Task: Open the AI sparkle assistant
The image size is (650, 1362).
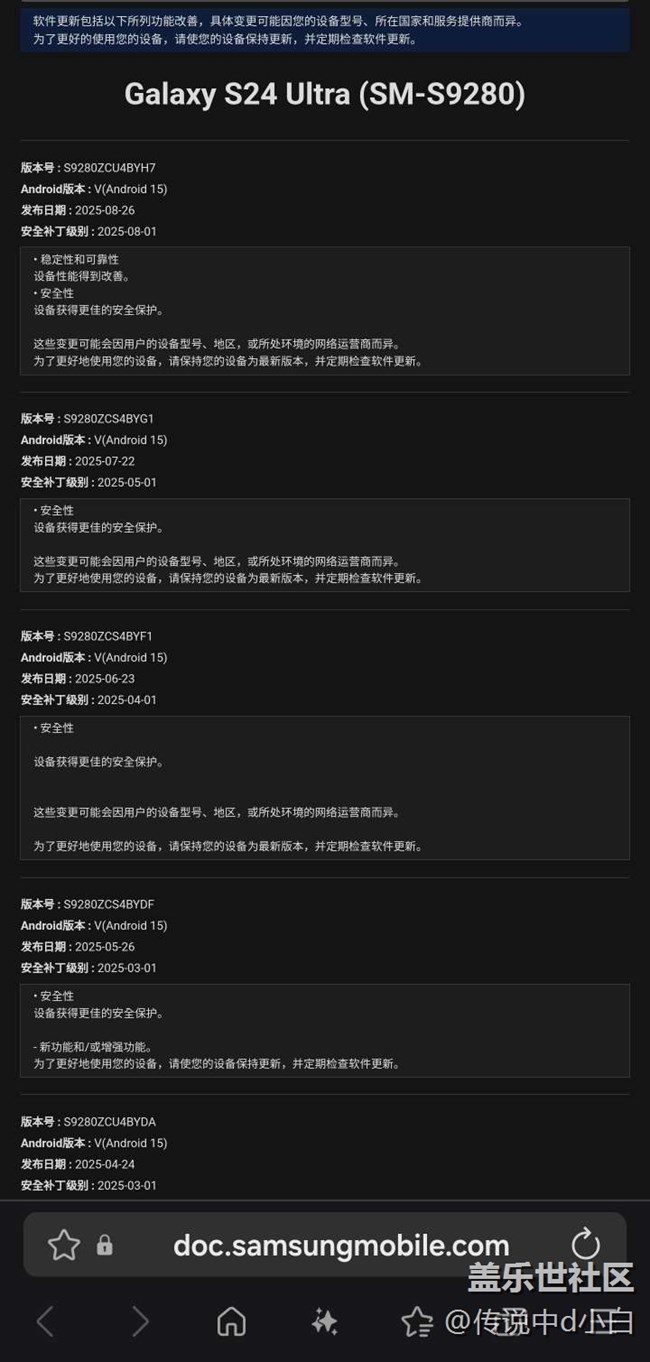Action: click(x=324, y=1322)
